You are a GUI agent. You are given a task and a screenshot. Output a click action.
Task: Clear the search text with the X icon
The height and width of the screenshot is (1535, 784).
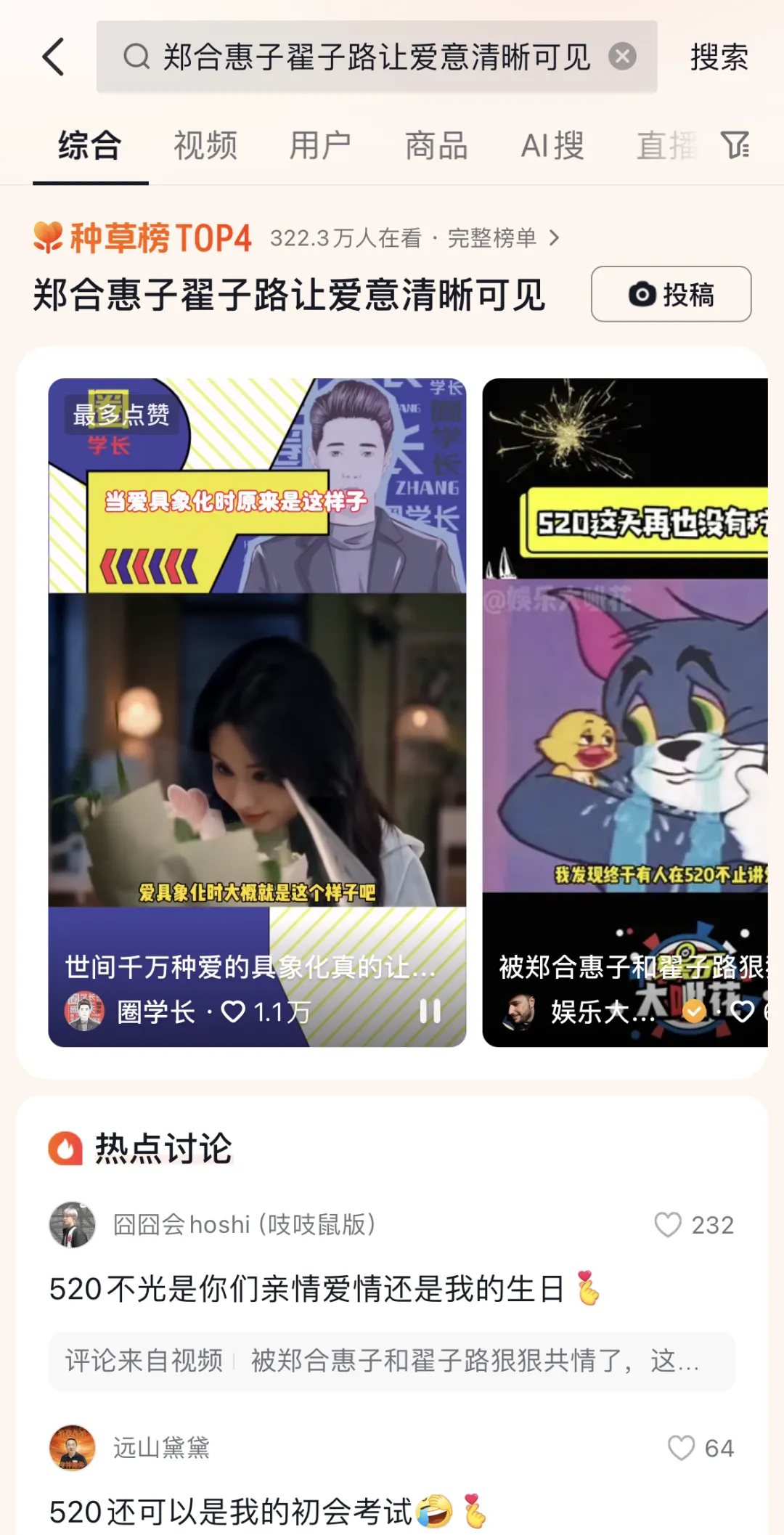click(x=622, y=57)
